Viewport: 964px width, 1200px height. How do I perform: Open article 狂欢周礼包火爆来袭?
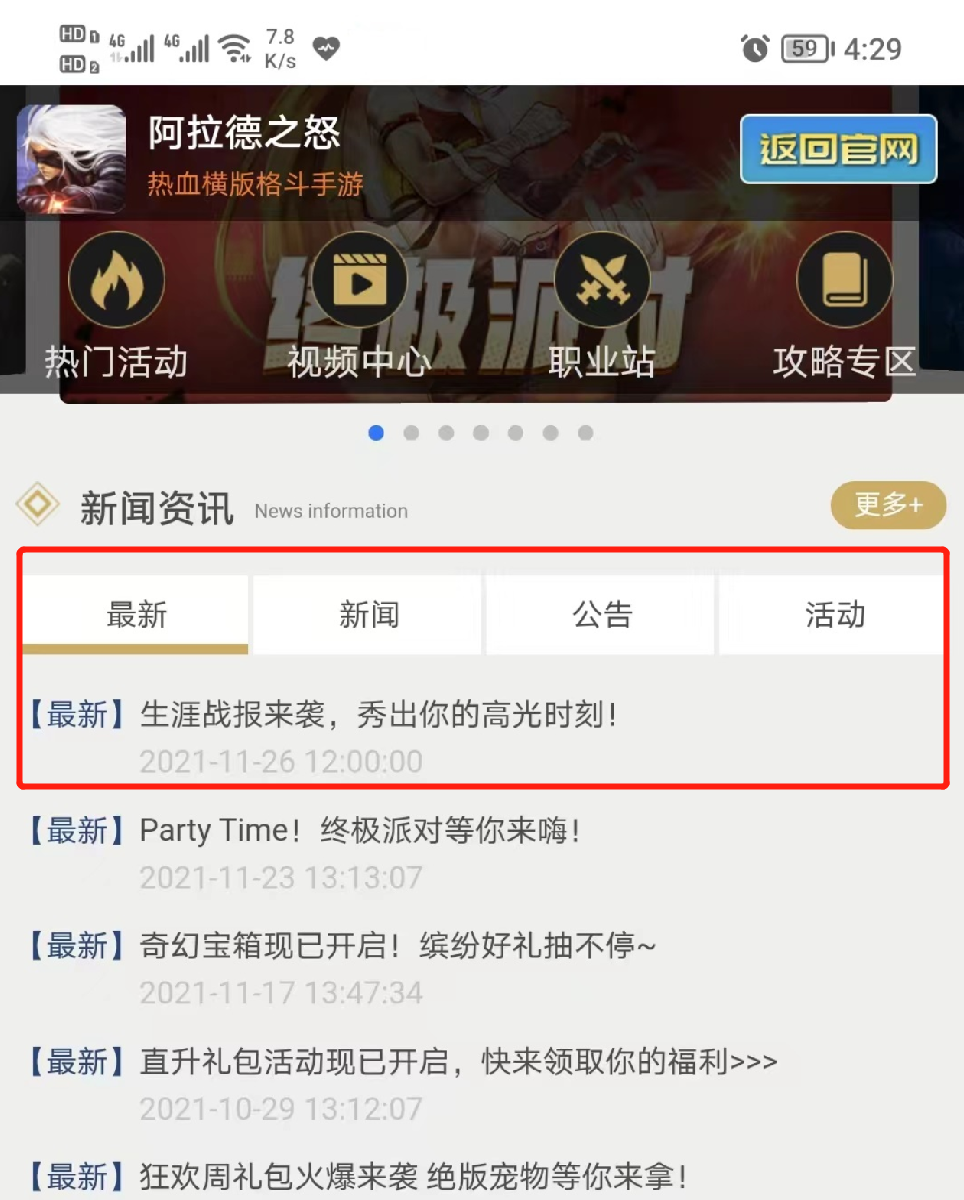point(414,1176)
